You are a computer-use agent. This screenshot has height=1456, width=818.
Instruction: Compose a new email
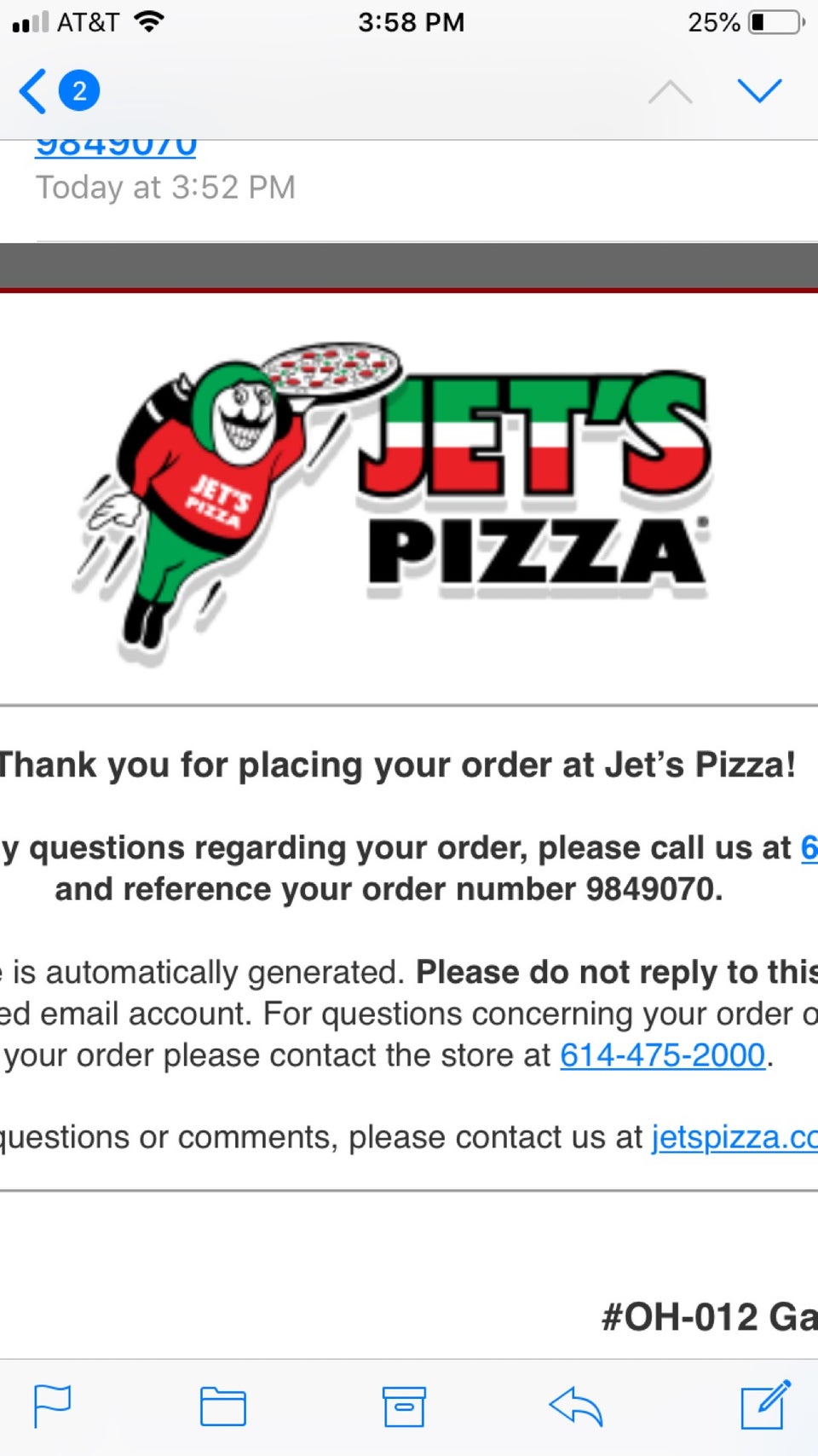pos(764,1404)
